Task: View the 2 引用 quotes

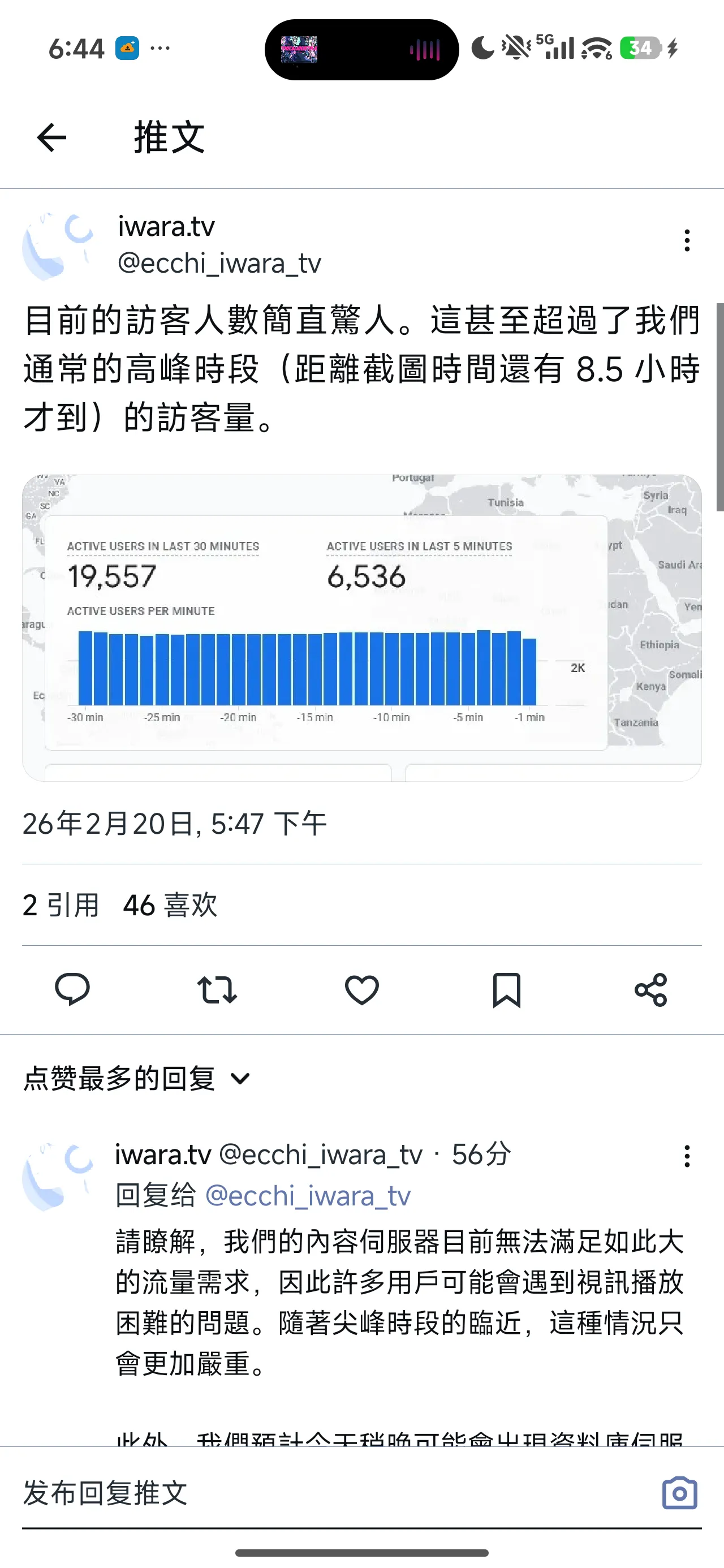Action: point(61,905)
